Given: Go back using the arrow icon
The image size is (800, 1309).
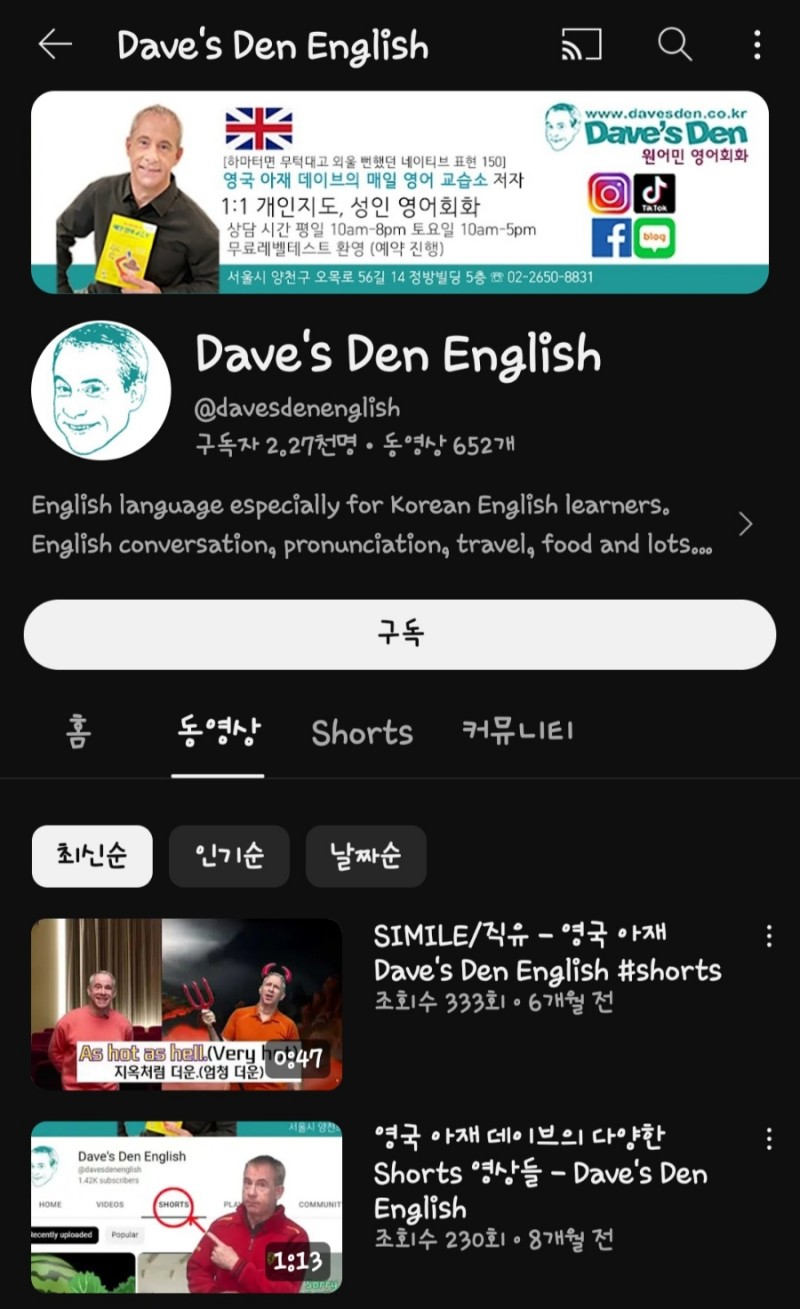Looking at the screenshot, I should 54,45.
